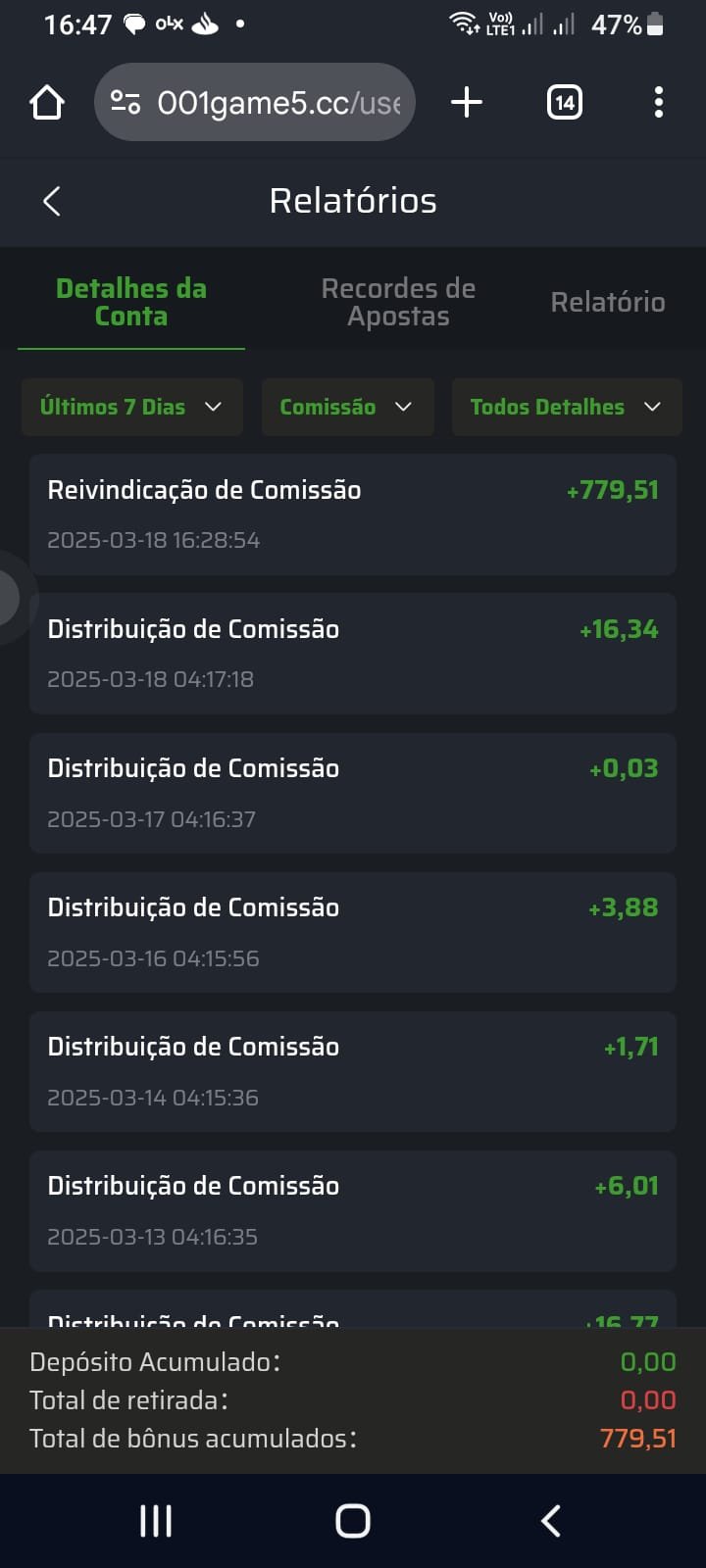Expand the Comissão filter dropdown

347,407
